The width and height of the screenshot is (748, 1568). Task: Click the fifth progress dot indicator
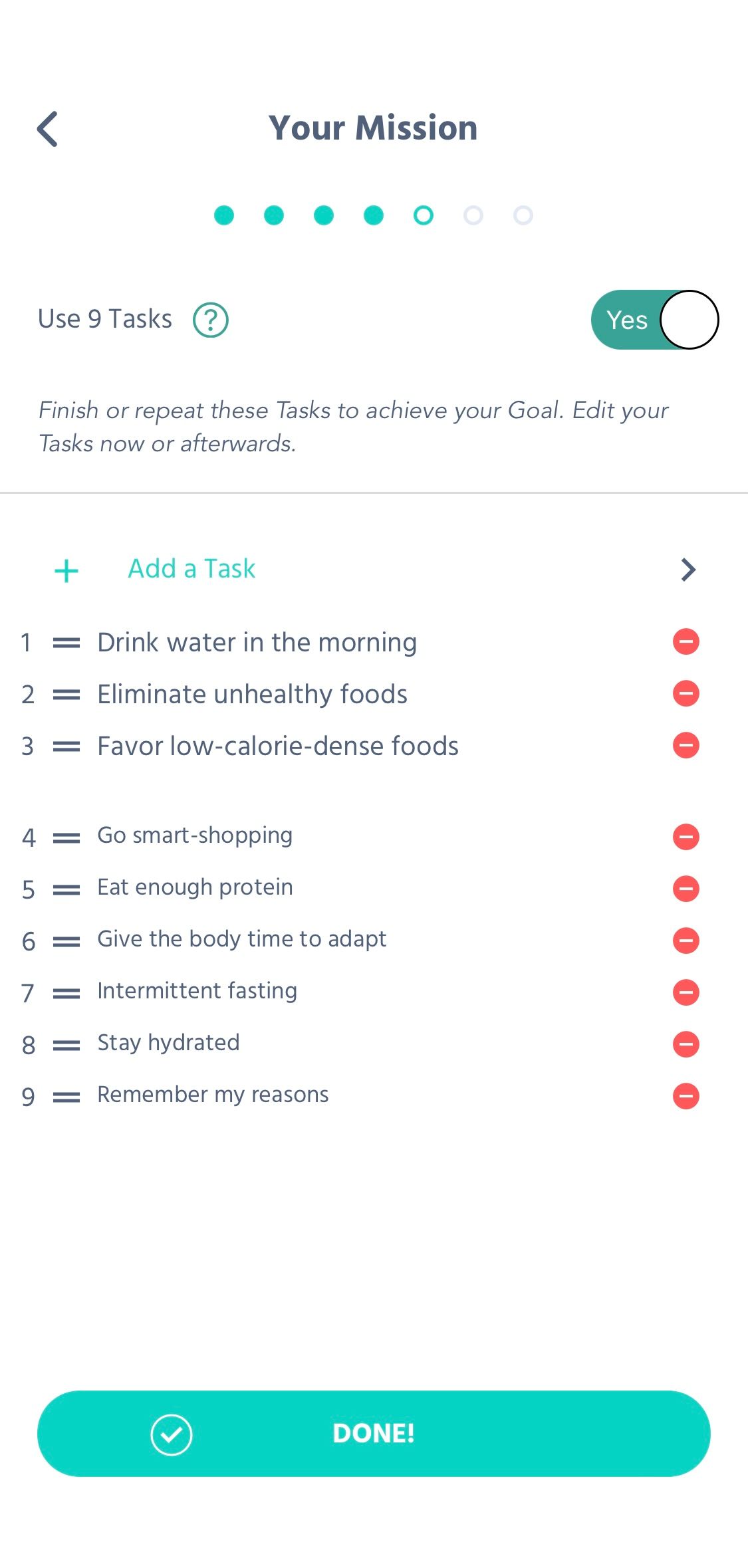pos(423,215)
